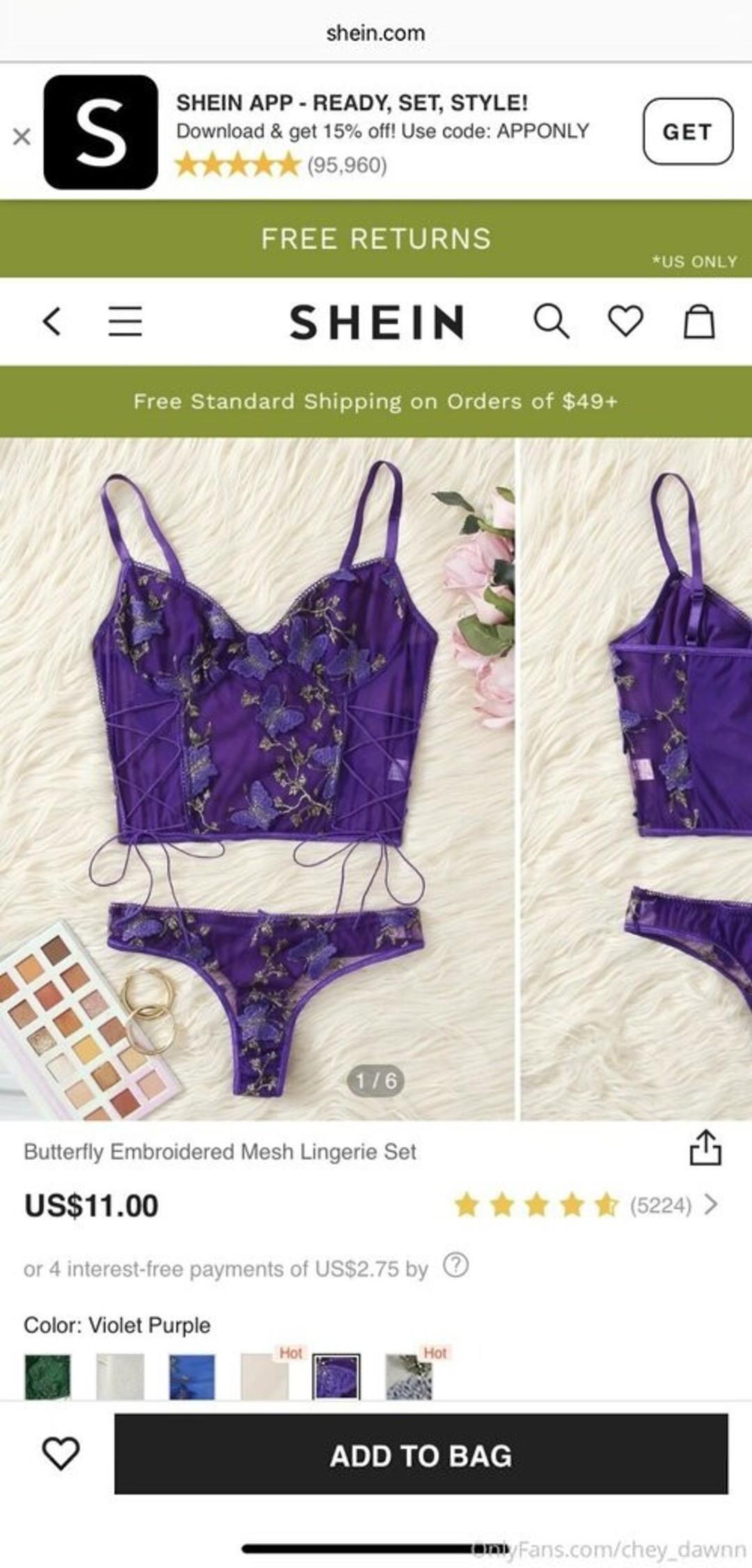Select the green color swatch

tap(48, 1376)
